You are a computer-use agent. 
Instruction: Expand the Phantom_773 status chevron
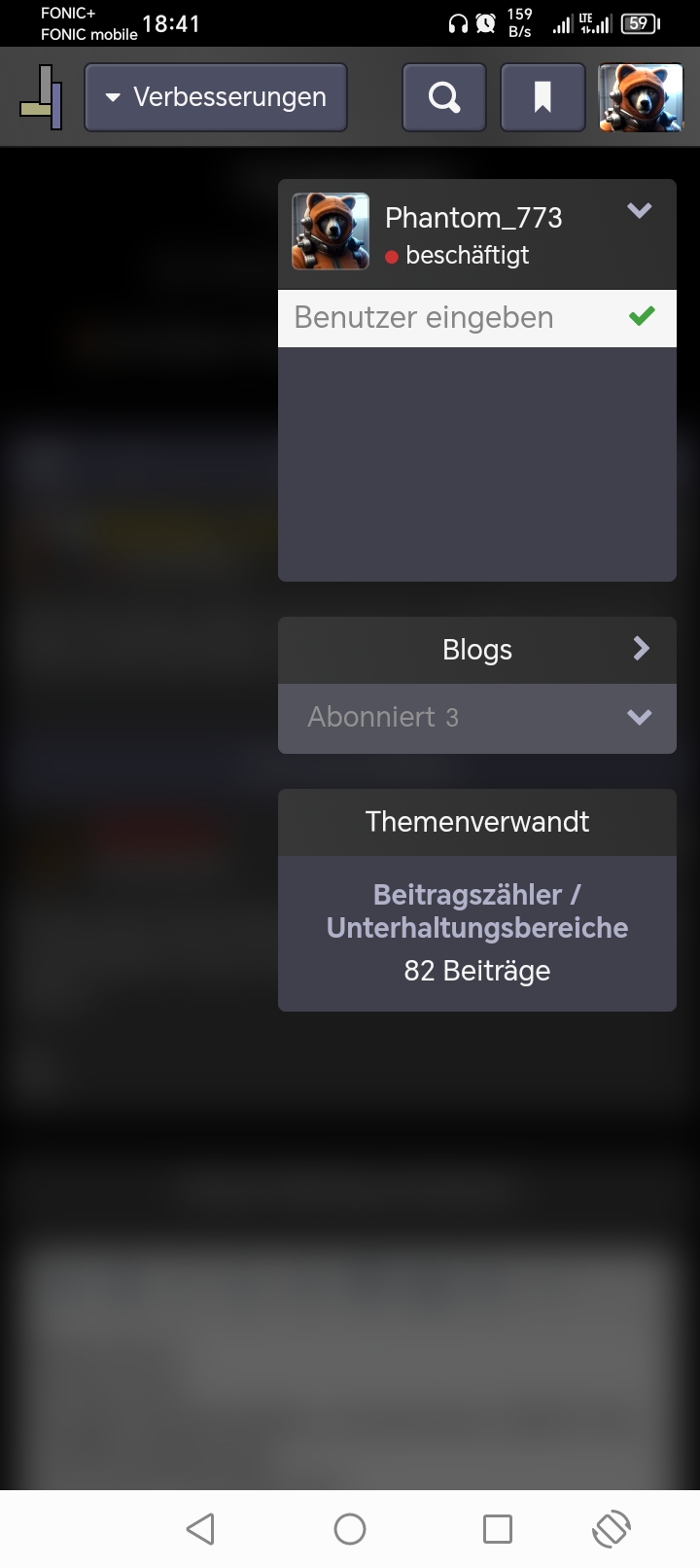[639, 210]
